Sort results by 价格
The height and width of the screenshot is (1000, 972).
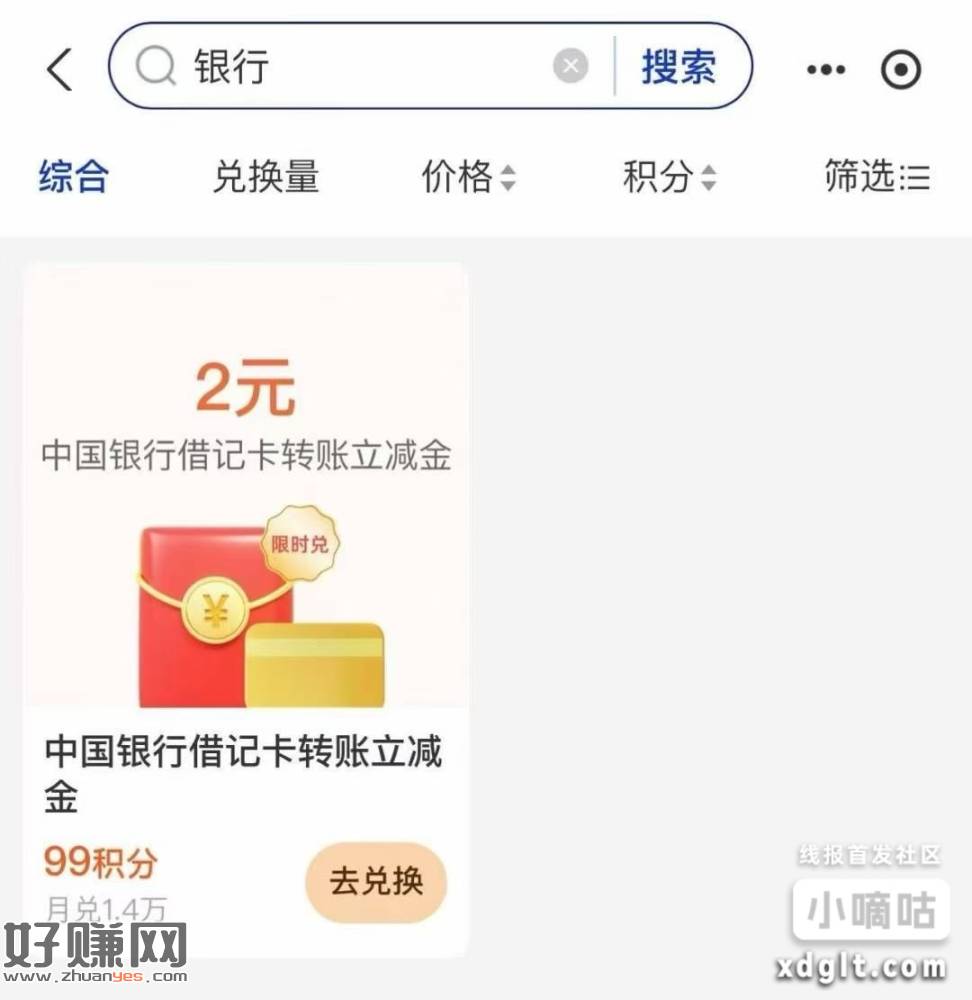pos(468,177)
